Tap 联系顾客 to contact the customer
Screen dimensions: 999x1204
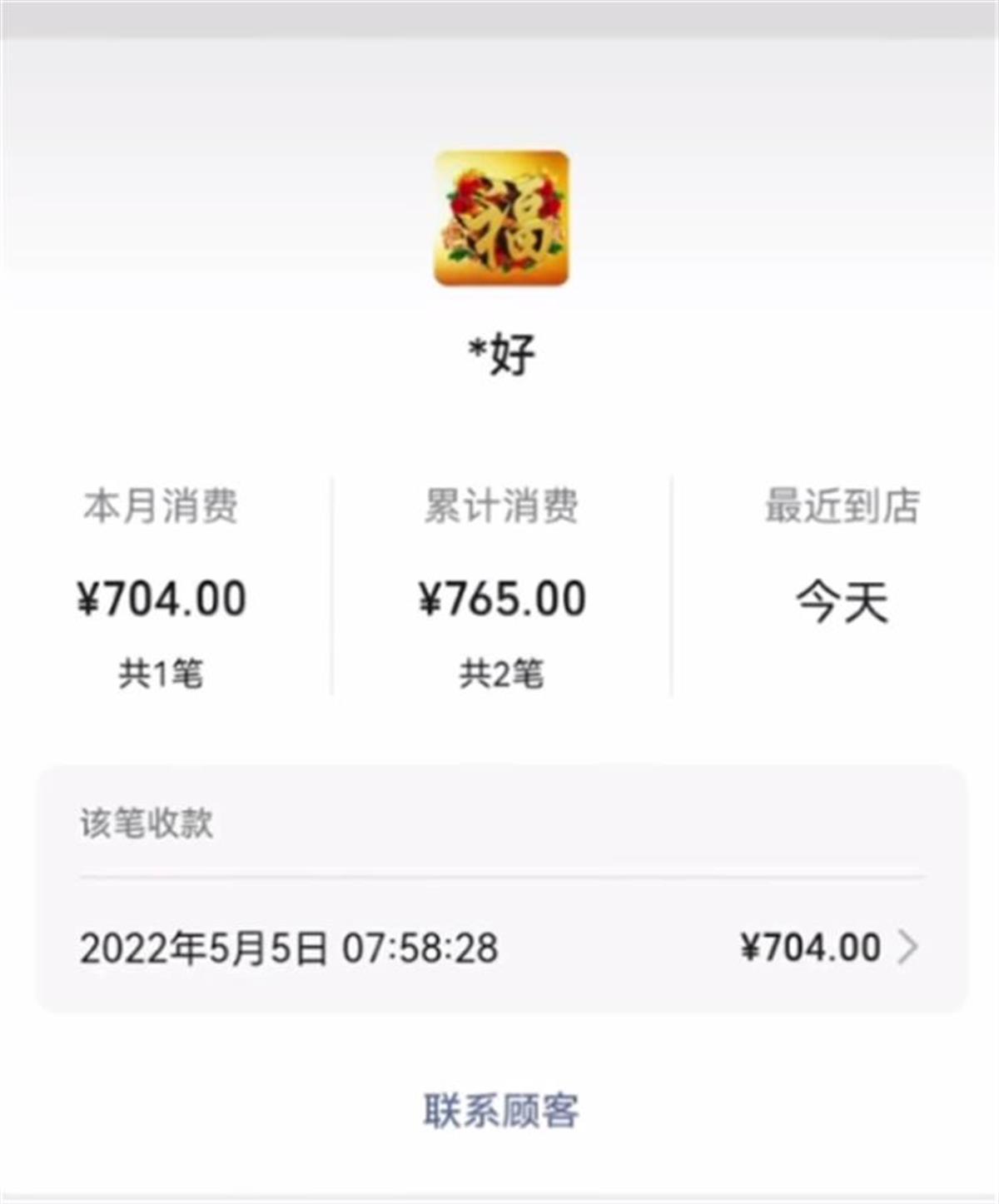click(501, 1110)
